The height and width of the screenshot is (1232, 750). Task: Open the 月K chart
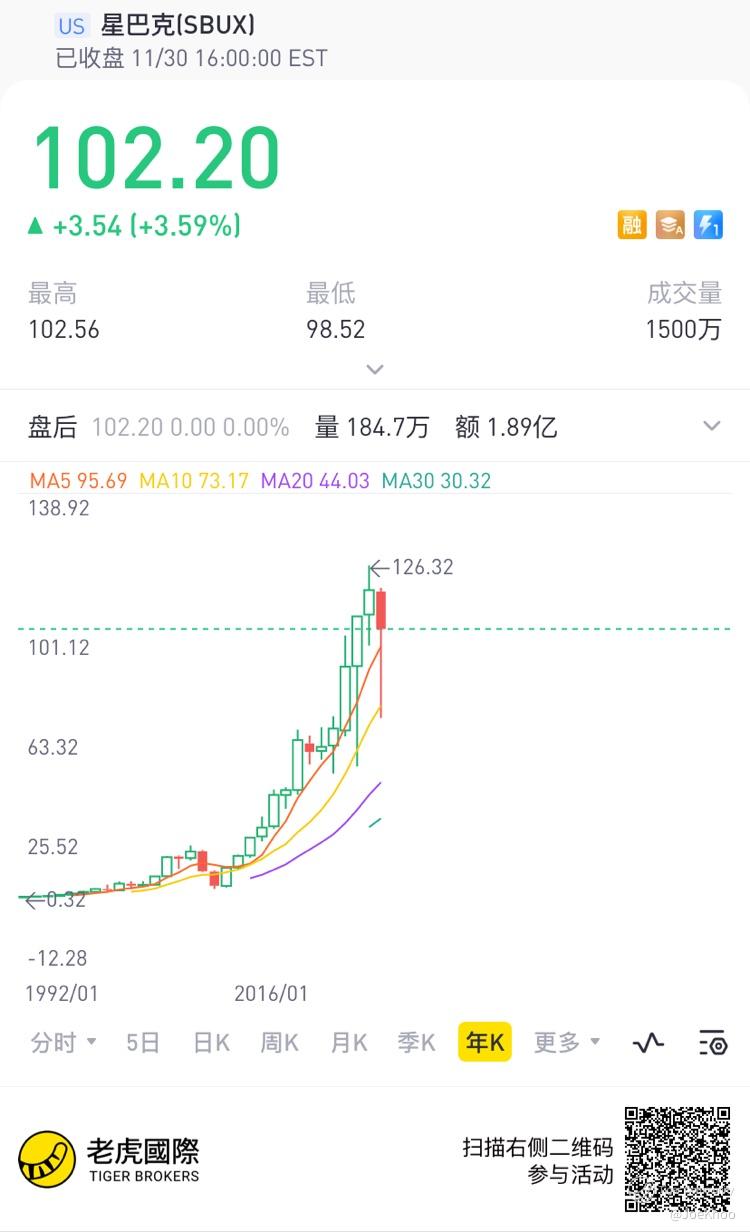tap(349, 1043)
